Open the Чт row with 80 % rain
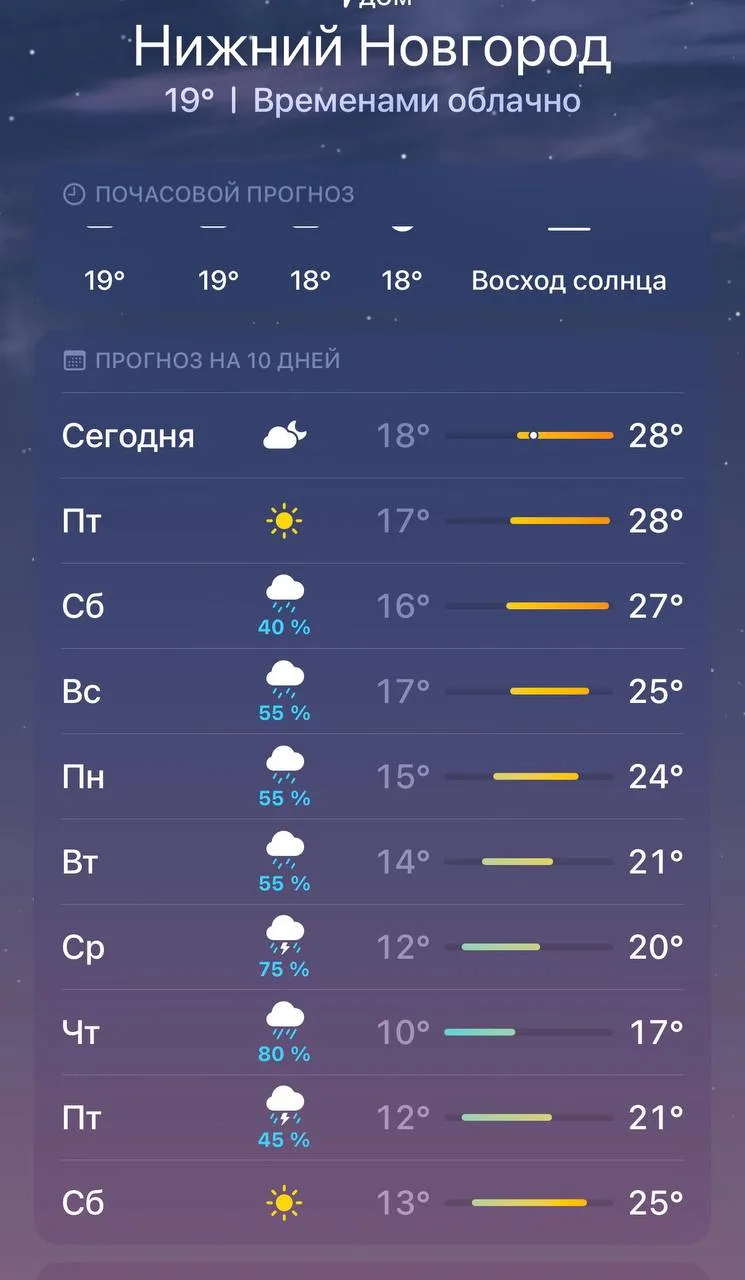Image resolution: width=745 pixels, height=1280 pixels. click(372, 1033)
